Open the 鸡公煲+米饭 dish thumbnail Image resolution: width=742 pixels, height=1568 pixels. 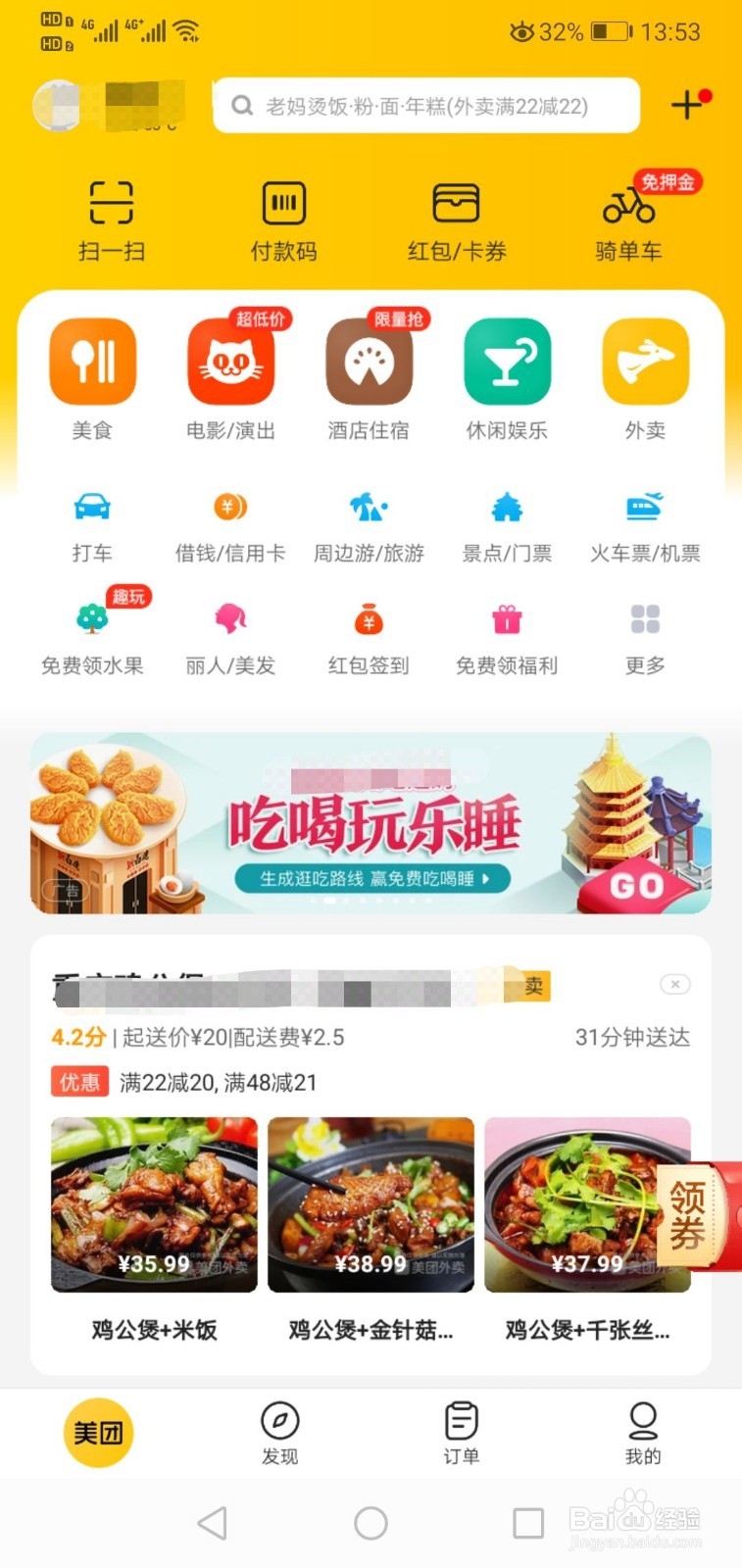[153, 1205]
